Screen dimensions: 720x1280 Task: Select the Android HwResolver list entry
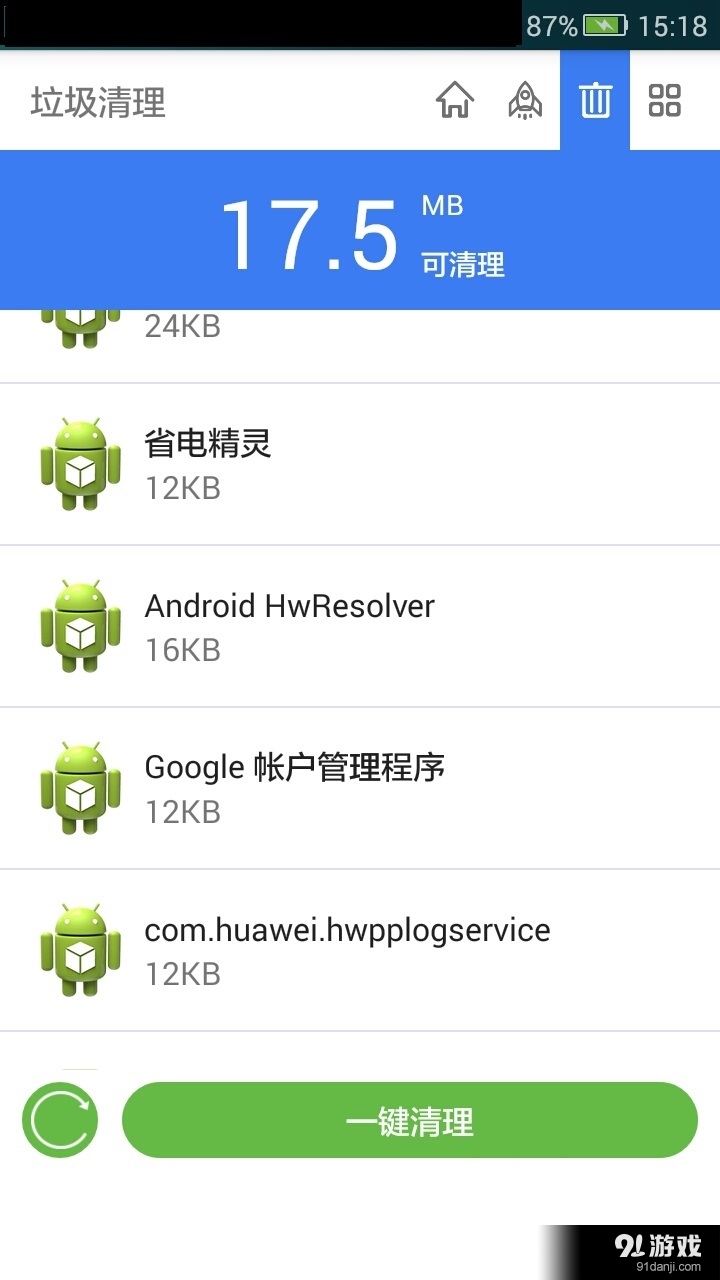tap(360, 626)
